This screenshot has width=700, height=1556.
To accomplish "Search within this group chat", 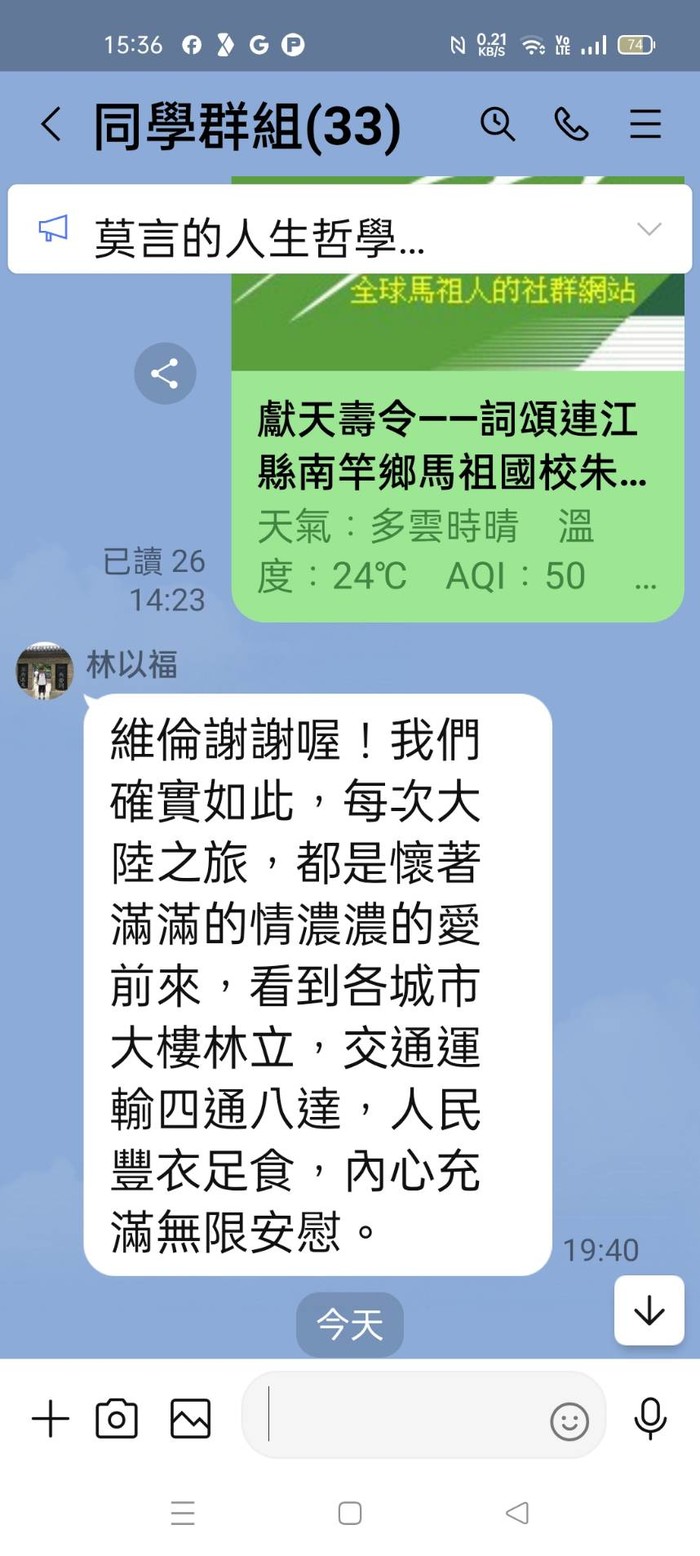I will pyautogui.click(x=497, y=125).
